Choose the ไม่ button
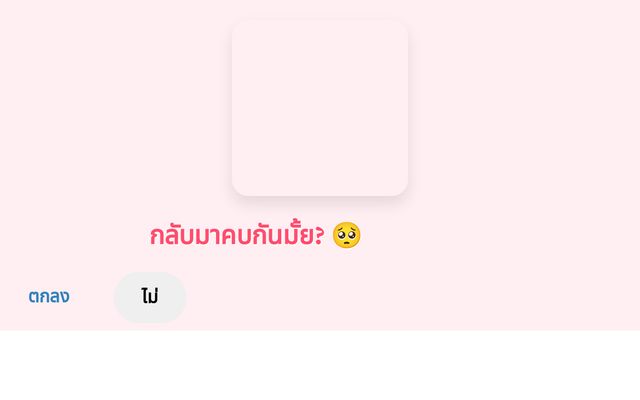The height and width of the screenshot is (400, 640). point(150,297)
